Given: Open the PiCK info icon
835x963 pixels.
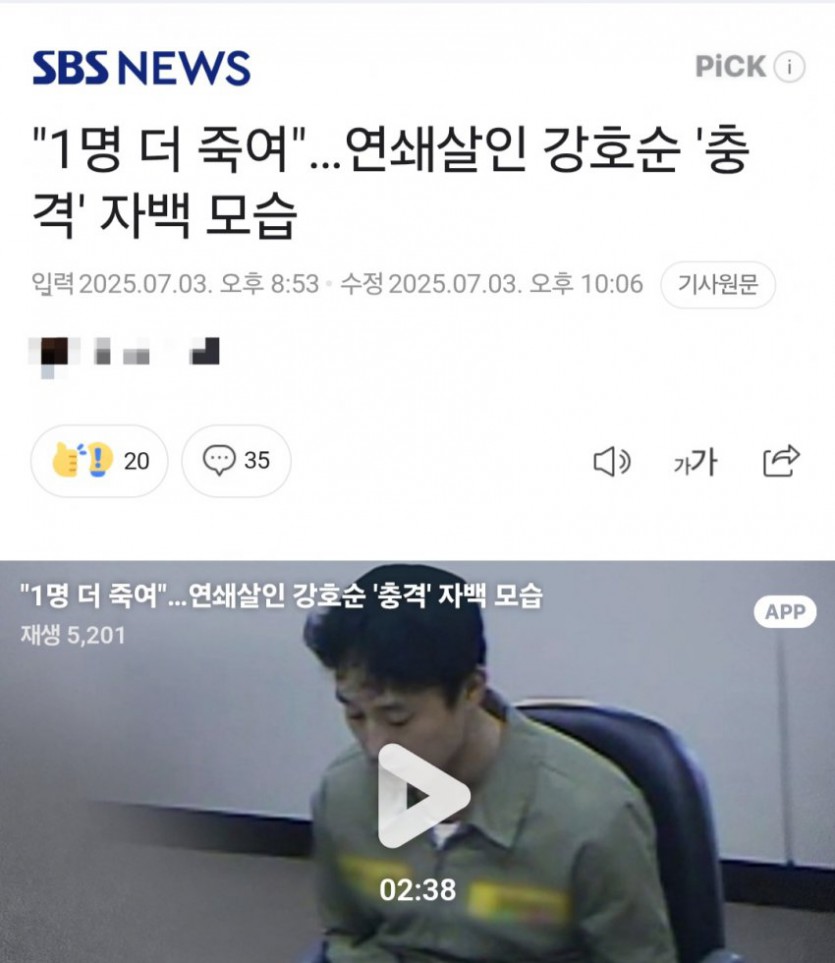Looking at the screenshot, I should (789, 67).
